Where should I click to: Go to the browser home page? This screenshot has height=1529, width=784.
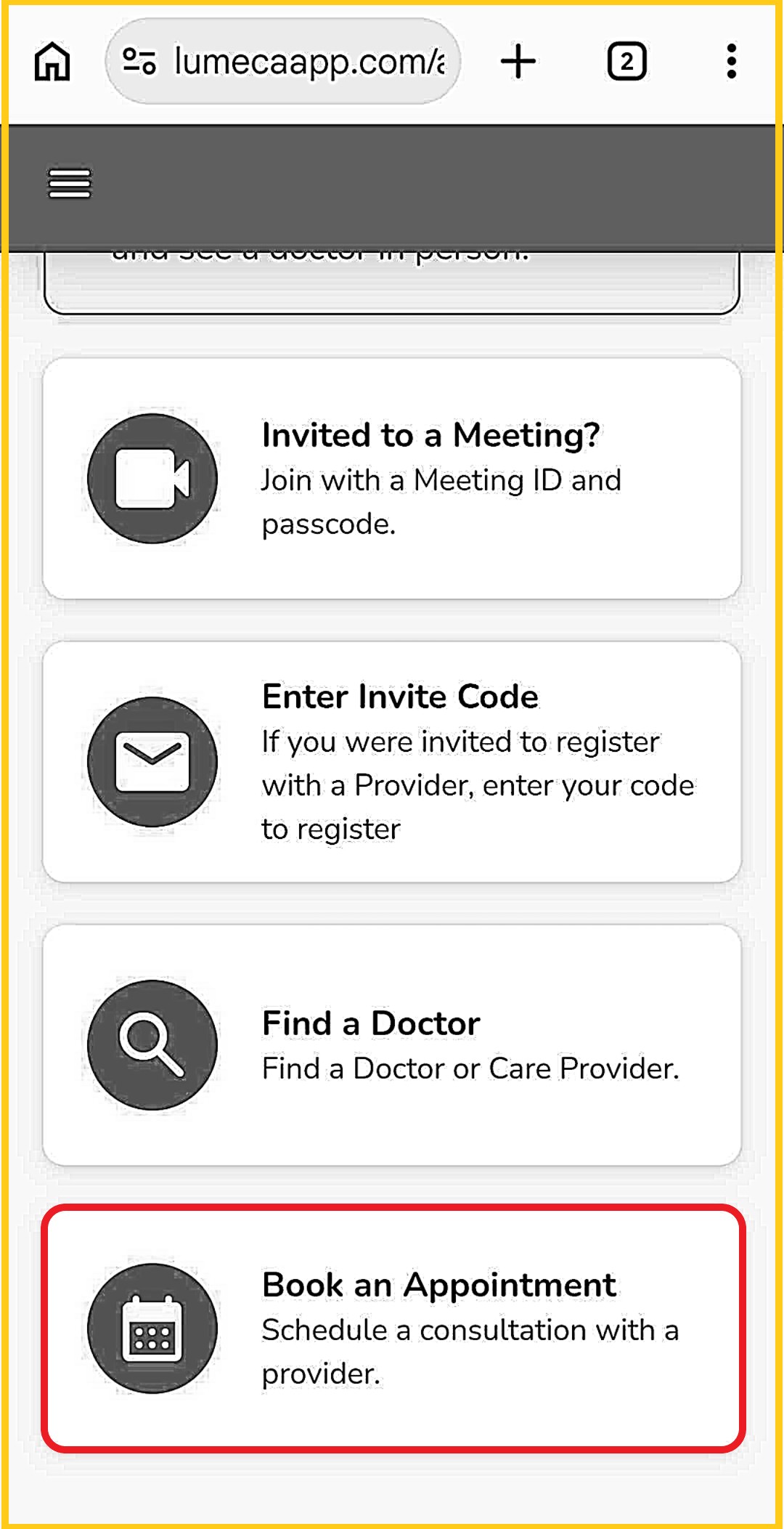(x=52, y=62)
